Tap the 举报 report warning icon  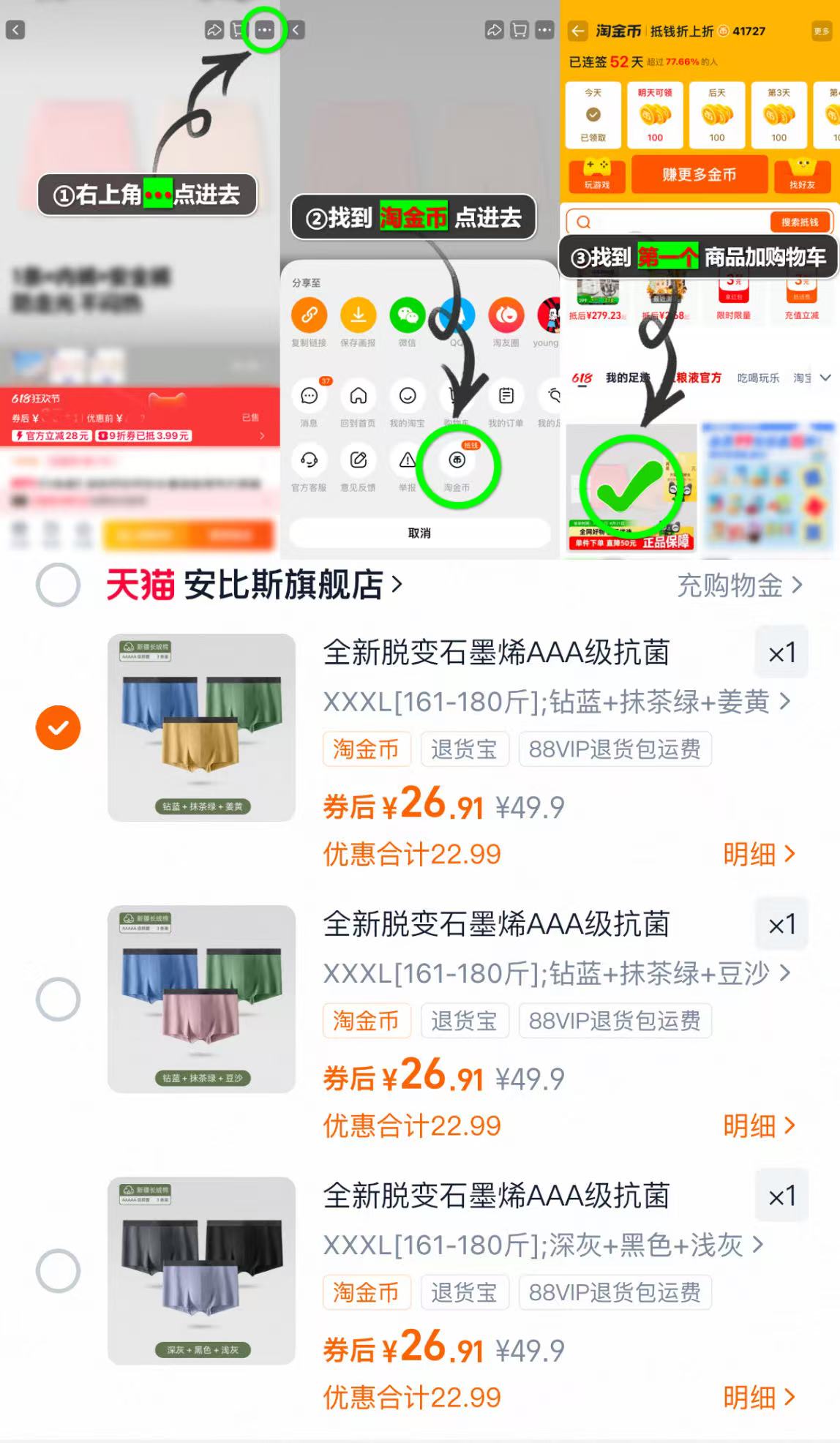(407, 462)
